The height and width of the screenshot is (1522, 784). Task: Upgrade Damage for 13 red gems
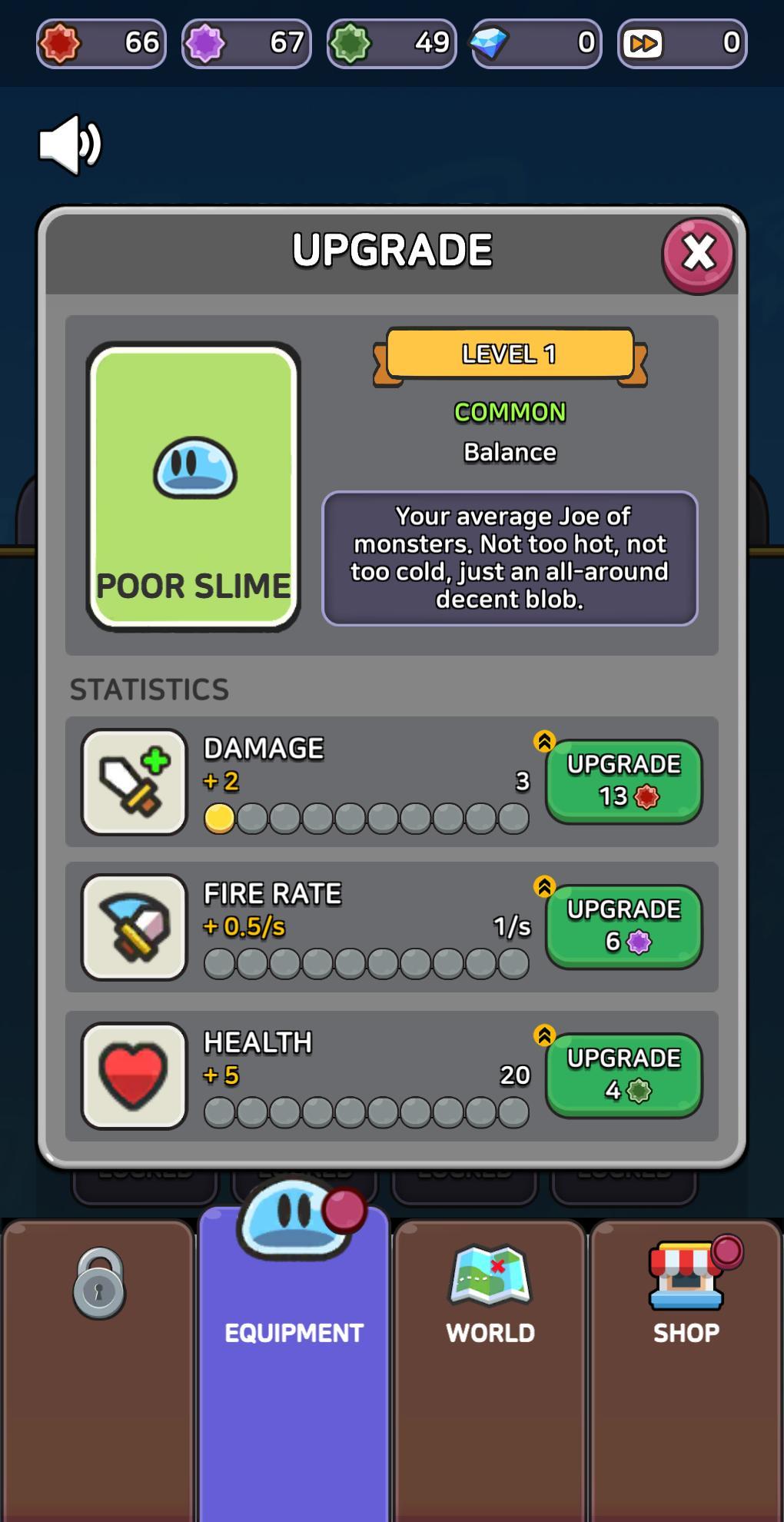pos(624,780)
